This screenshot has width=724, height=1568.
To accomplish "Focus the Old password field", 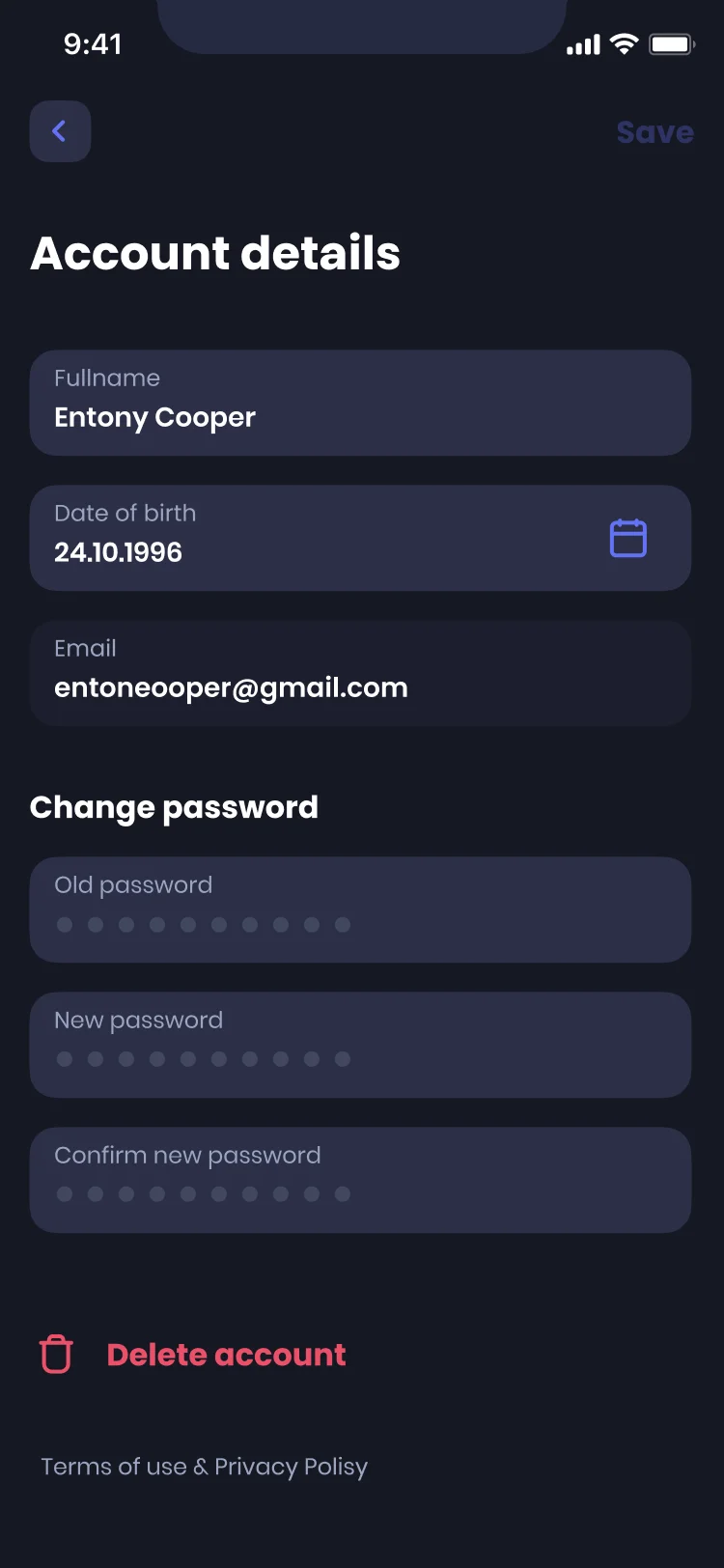I will [x=362, y=909].
